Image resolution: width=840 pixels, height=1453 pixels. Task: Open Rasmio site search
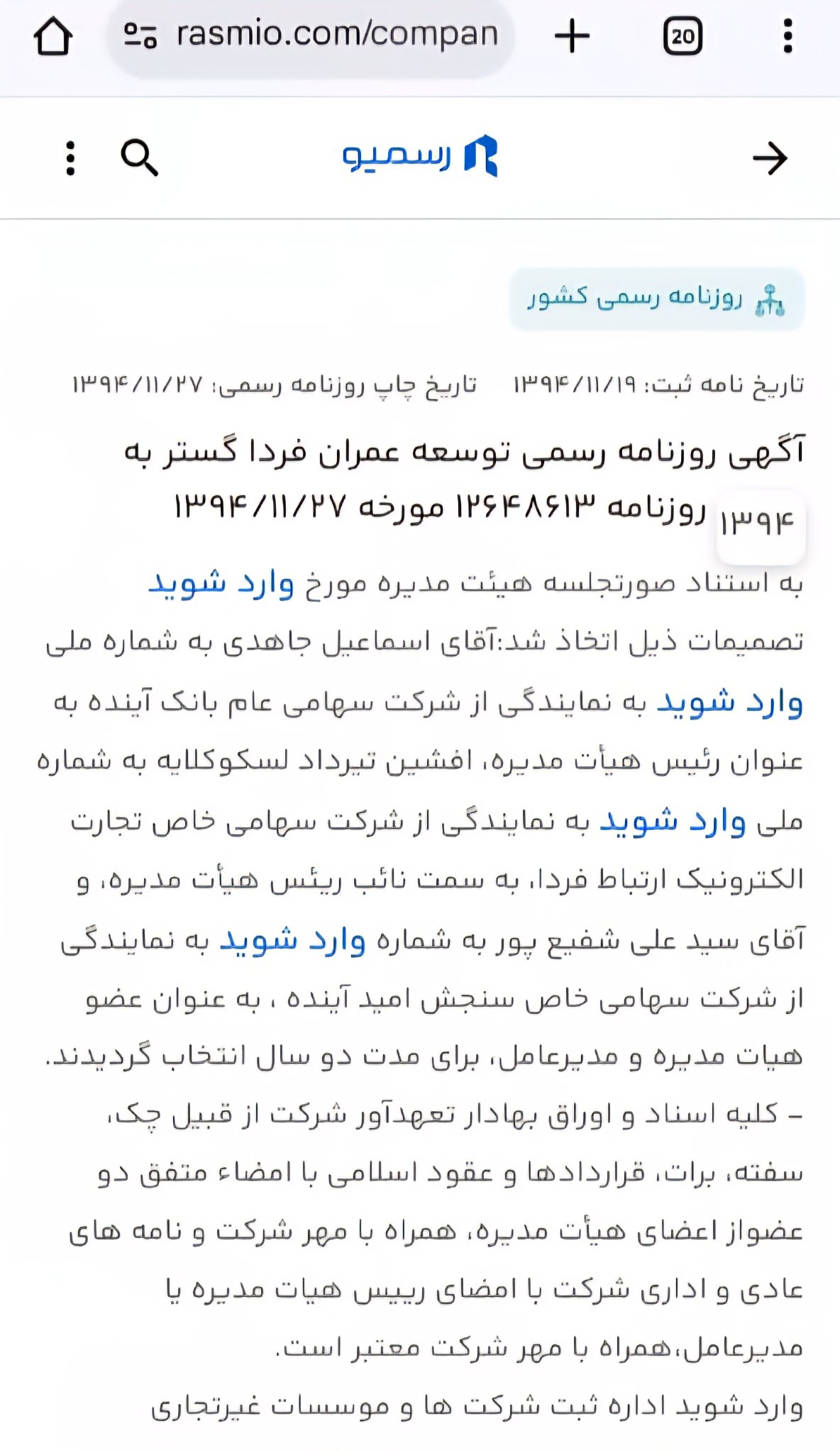click(x=139, y=158)
